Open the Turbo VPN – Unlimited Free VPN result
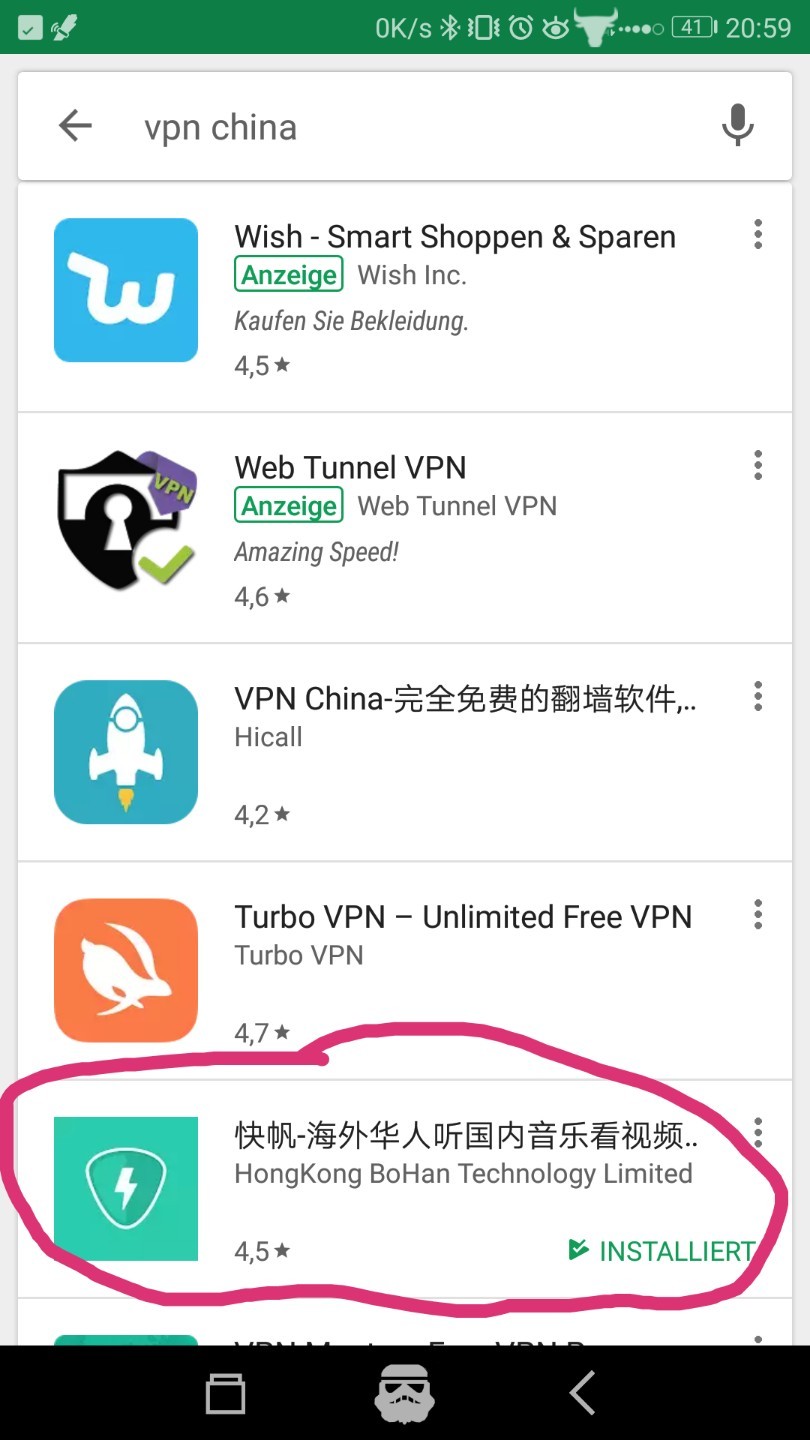The image size is (810, 1440). (405, 971)
